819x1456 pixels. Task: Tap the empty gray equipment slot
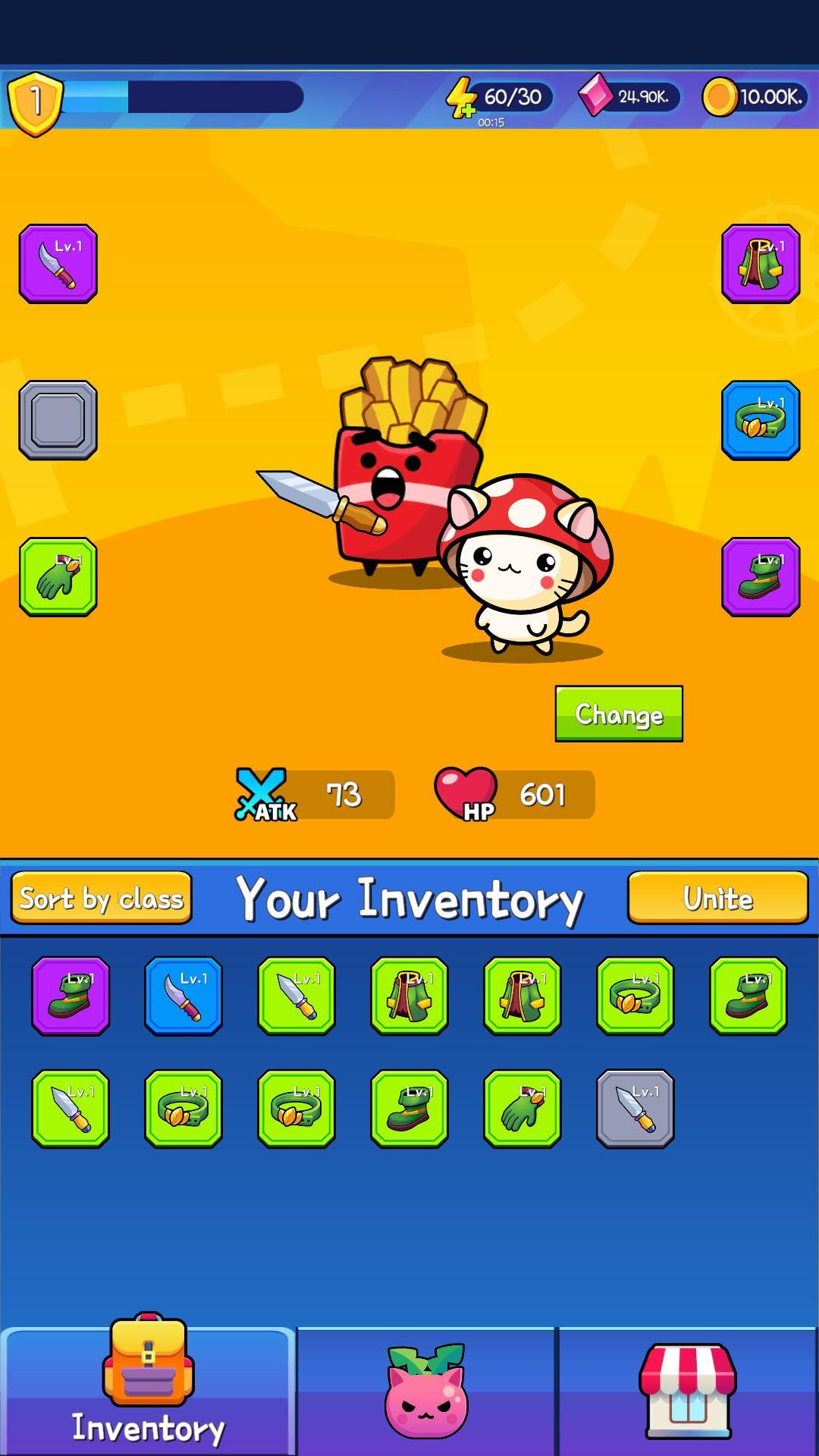coord(58,420)
